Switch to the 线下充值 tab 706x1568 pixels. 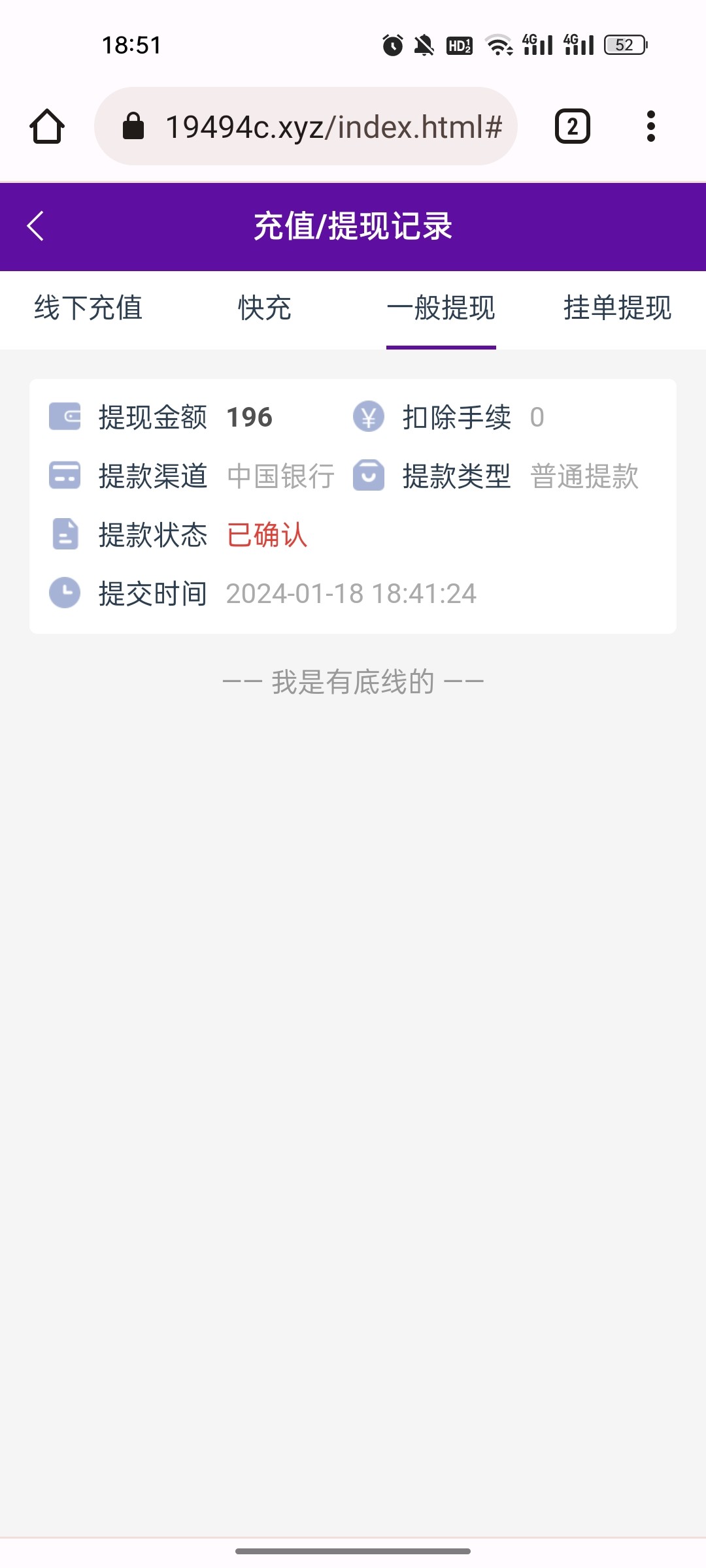point(88,310)
